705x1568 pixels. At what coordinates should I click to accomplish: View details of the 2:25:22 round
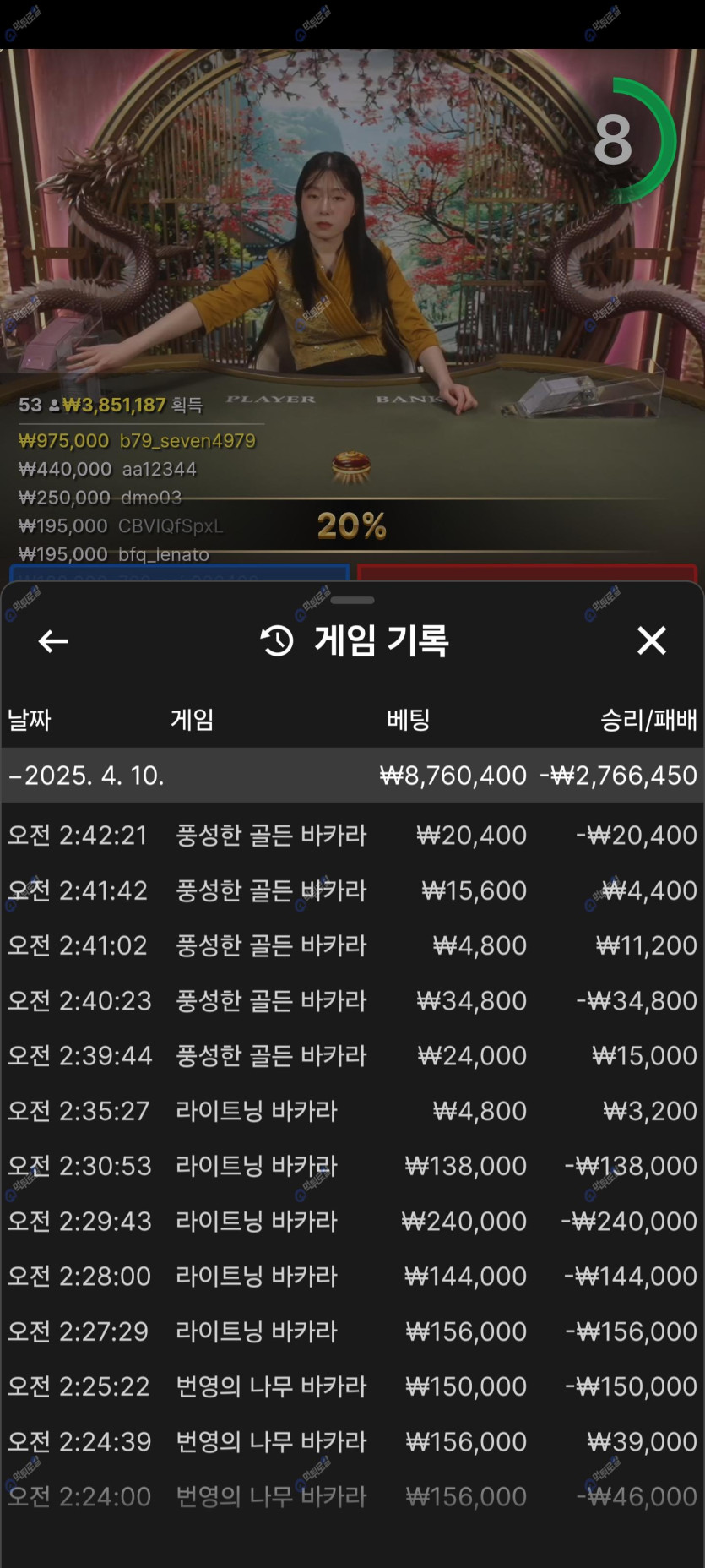tap(352, 1386)
